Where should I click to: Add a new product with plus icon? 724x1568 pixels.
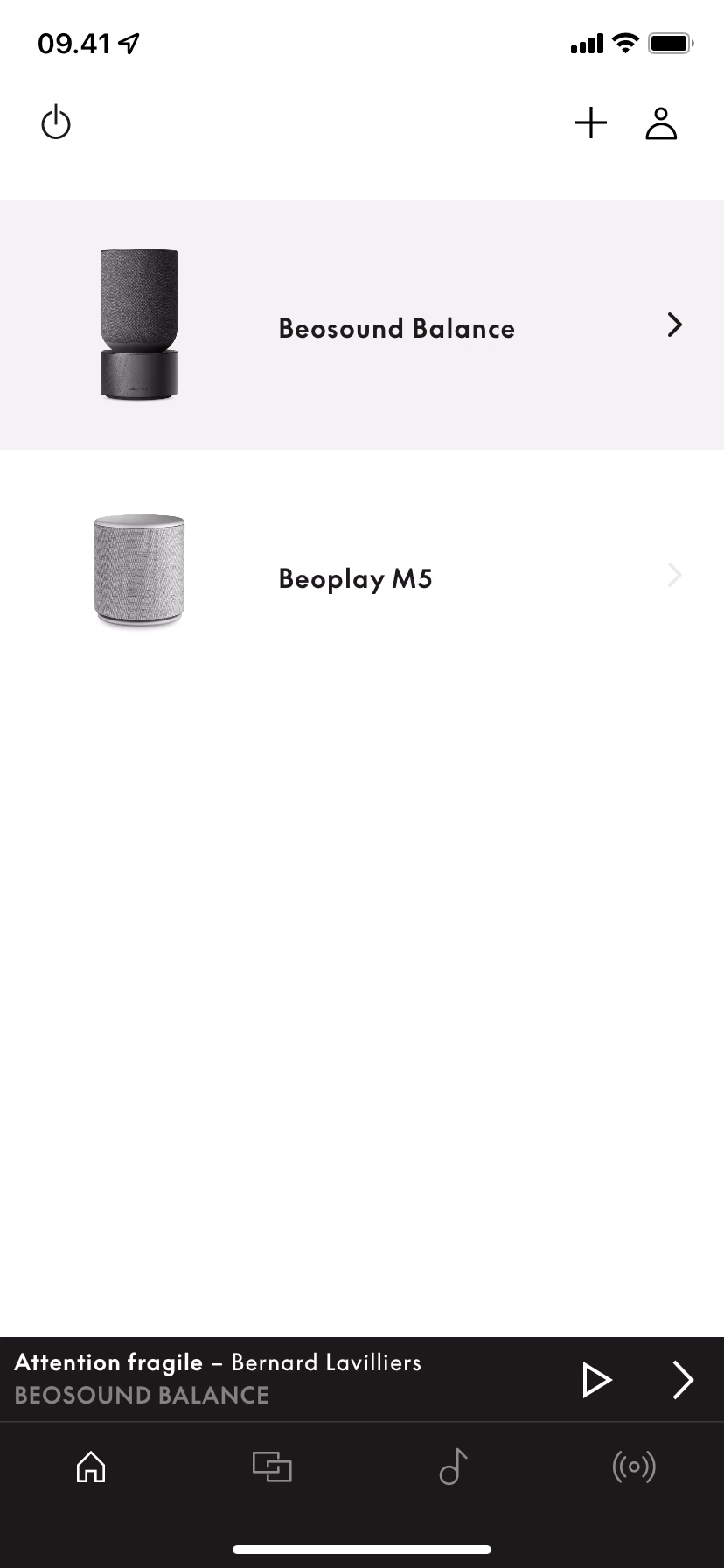pos(591,123)
